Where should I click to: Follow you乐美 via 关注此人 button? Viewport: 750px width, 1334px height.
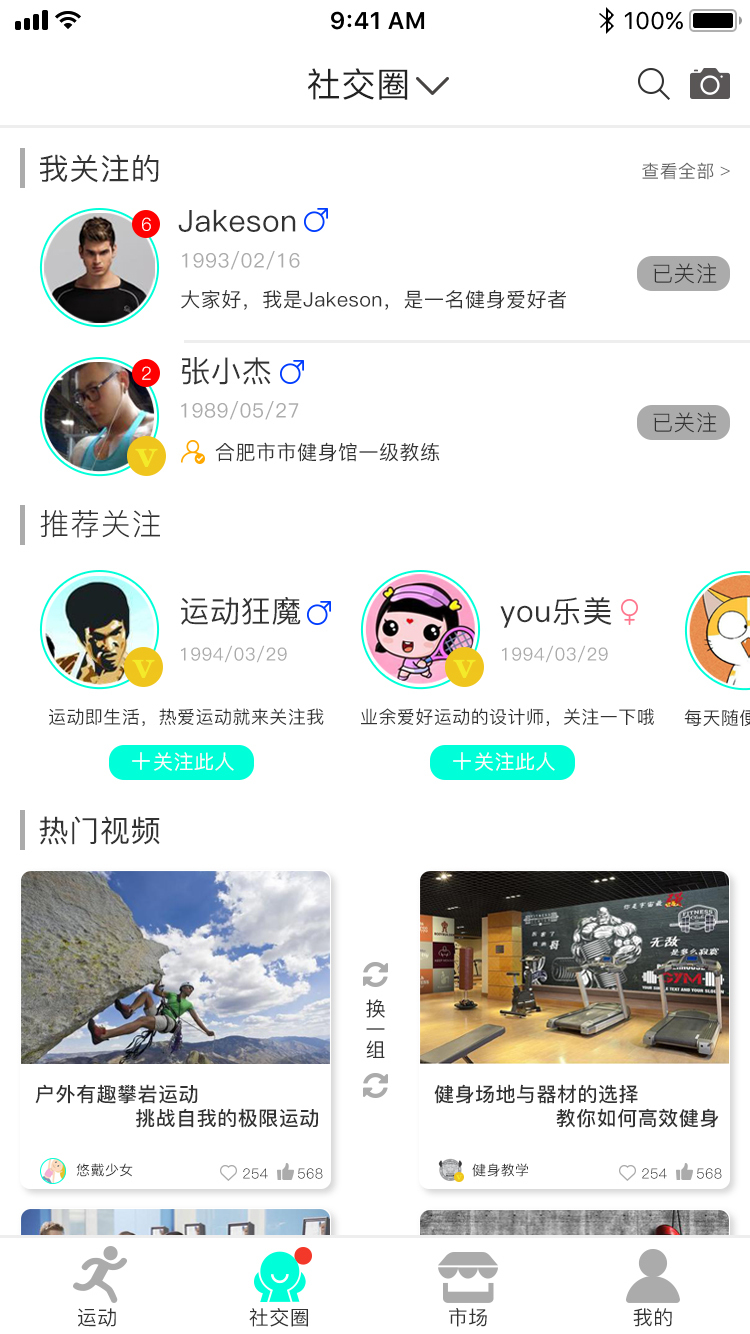pos(502,762)
